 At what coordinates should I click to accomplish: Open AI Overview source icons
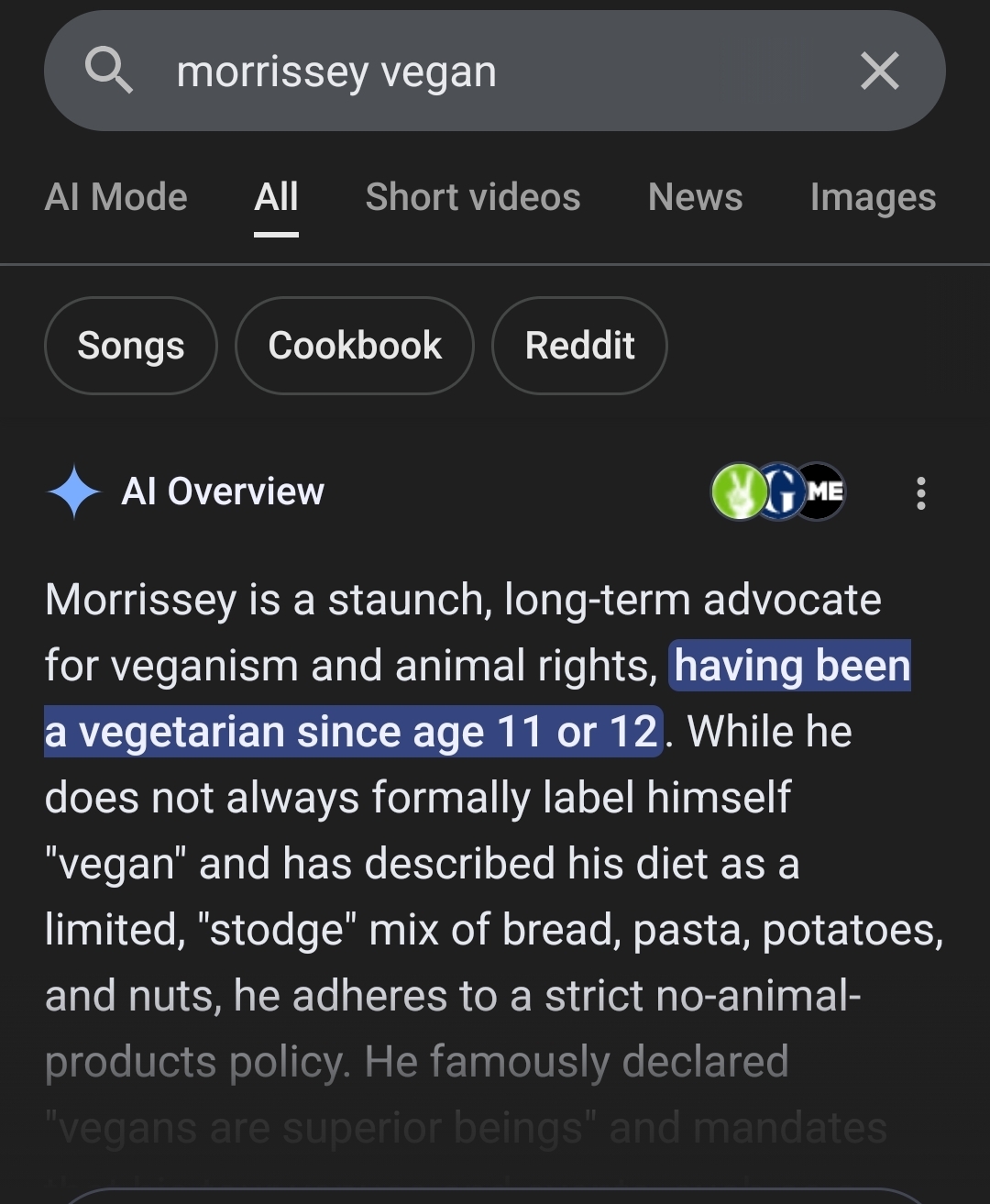(777, 492)
